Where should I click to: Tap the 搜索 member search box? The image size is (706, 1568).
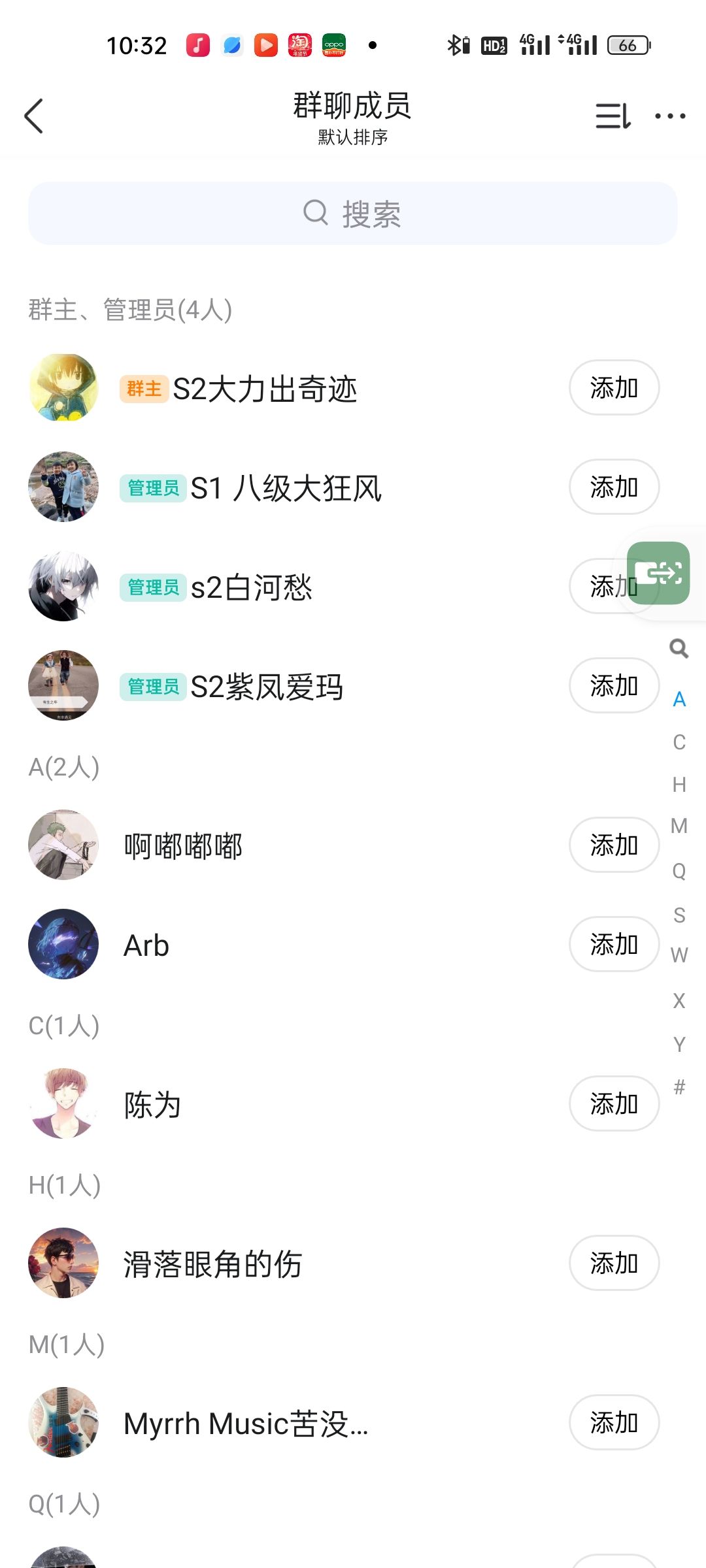click(x=353, y=214)
